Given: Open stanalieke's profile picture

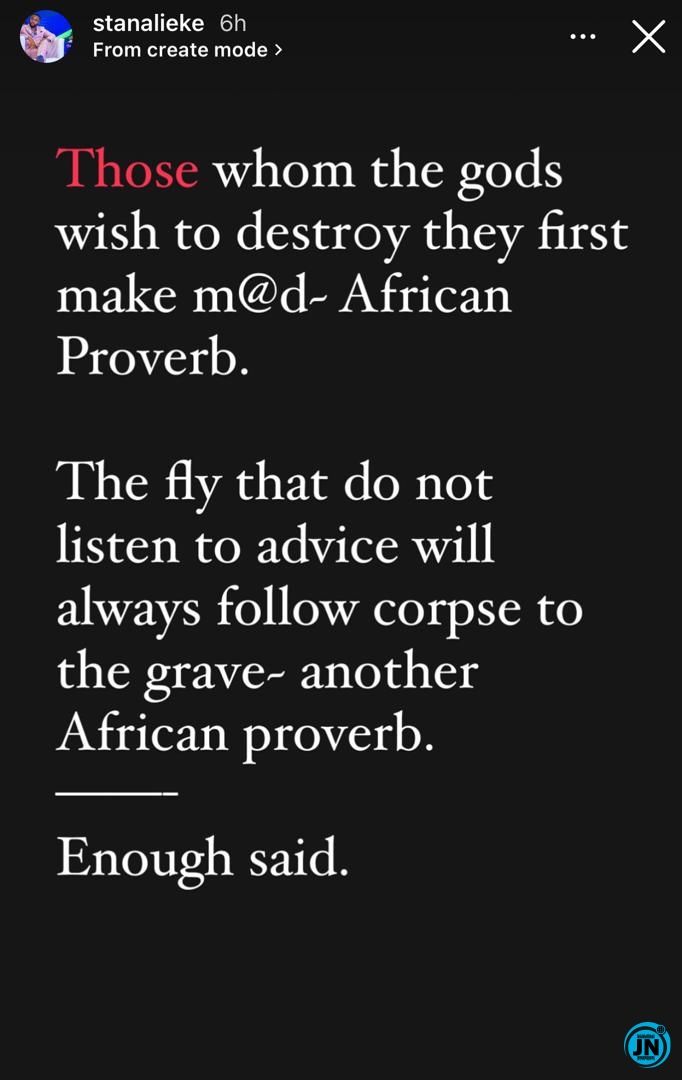Looking at the screenshot, I should click(x=46, y=37).
